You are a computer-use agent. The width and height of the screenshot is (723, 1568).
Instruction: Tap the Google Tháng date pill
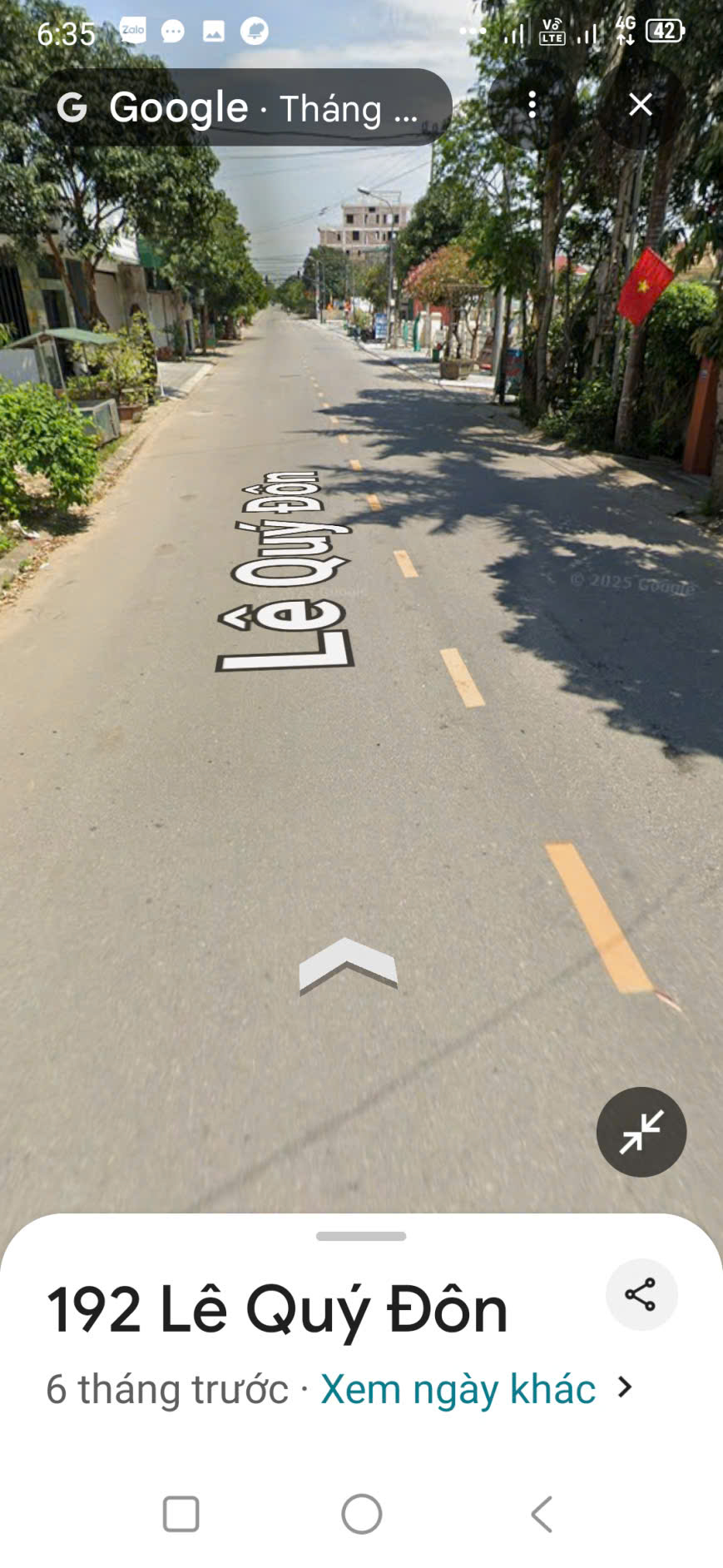[244, 108]
